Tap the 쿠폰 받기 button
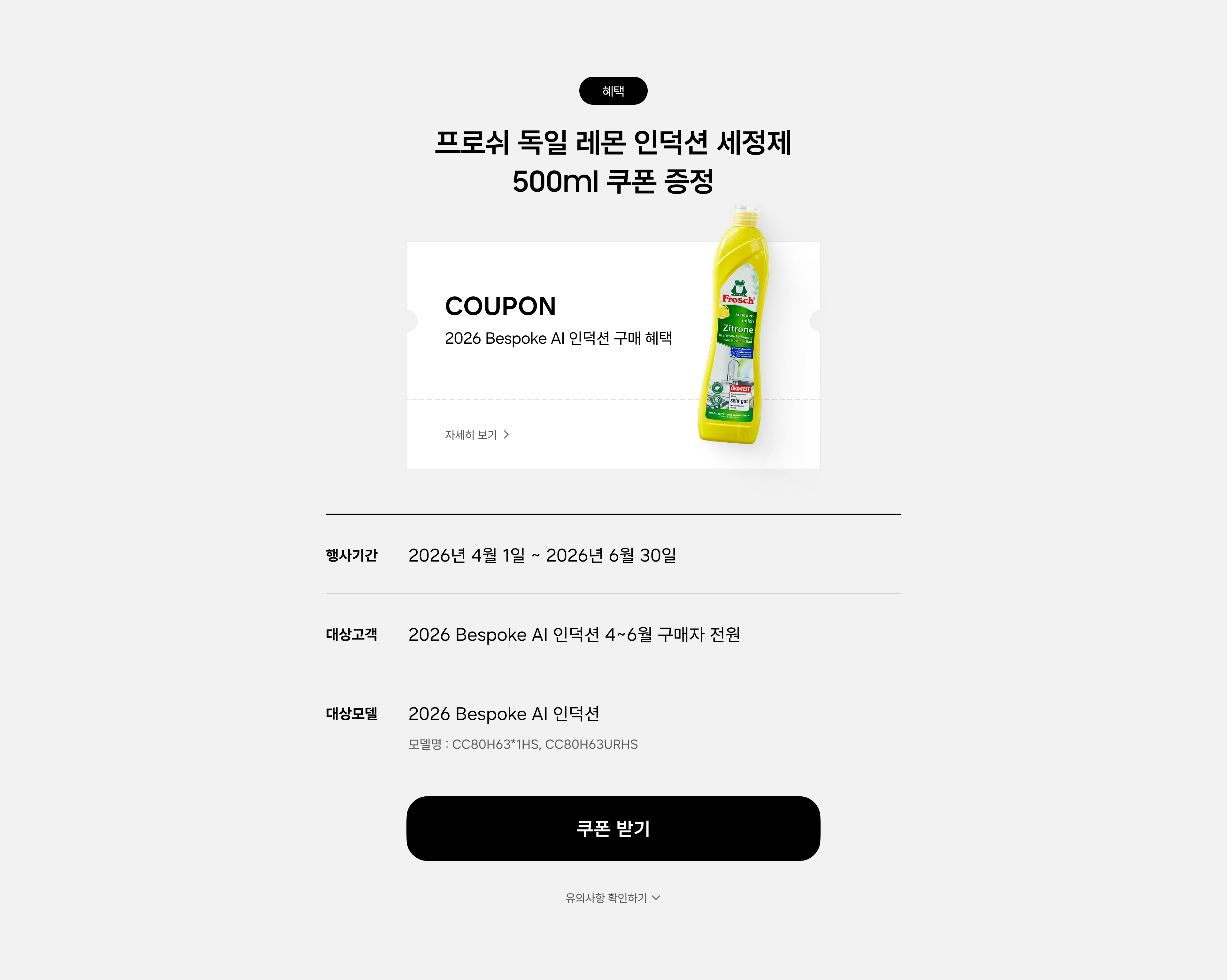 click(x=613, y=828)
